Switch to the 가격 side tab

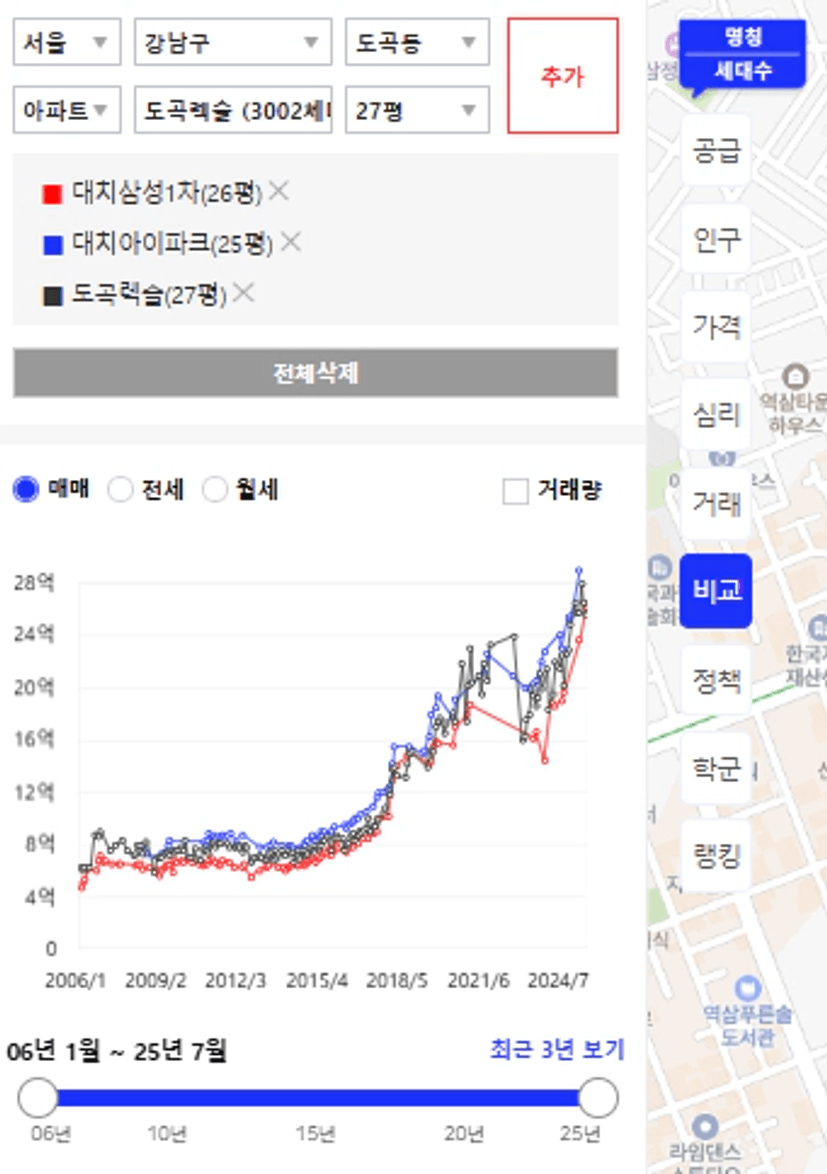tap(716, 327)
